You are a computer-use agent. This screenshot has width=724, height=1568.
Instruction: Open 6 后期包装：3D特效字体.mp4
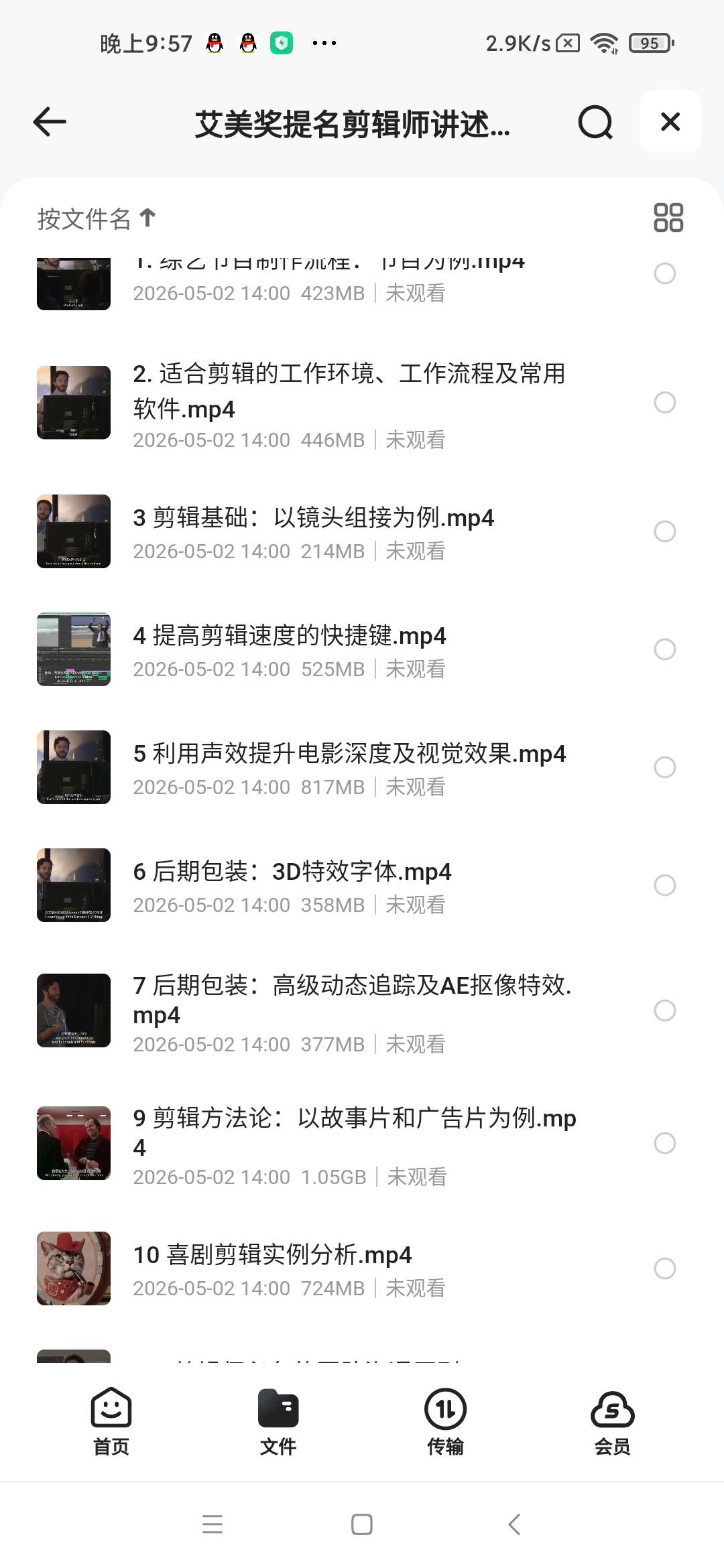pos(292,872)
